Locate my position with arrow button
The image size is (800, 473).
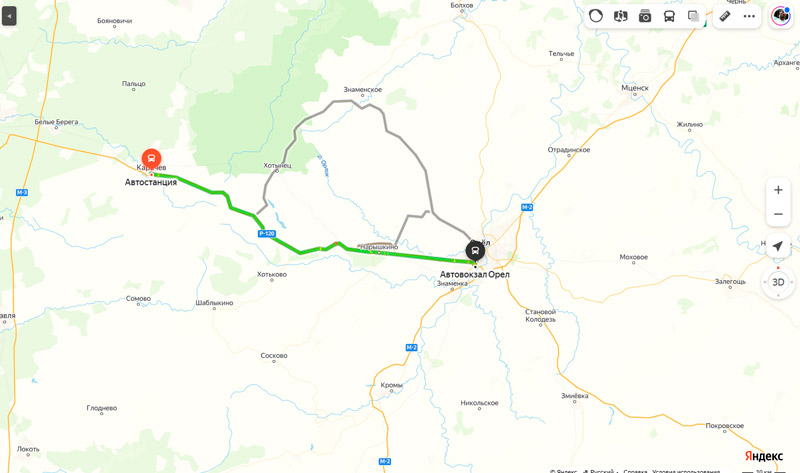(778, 246)
